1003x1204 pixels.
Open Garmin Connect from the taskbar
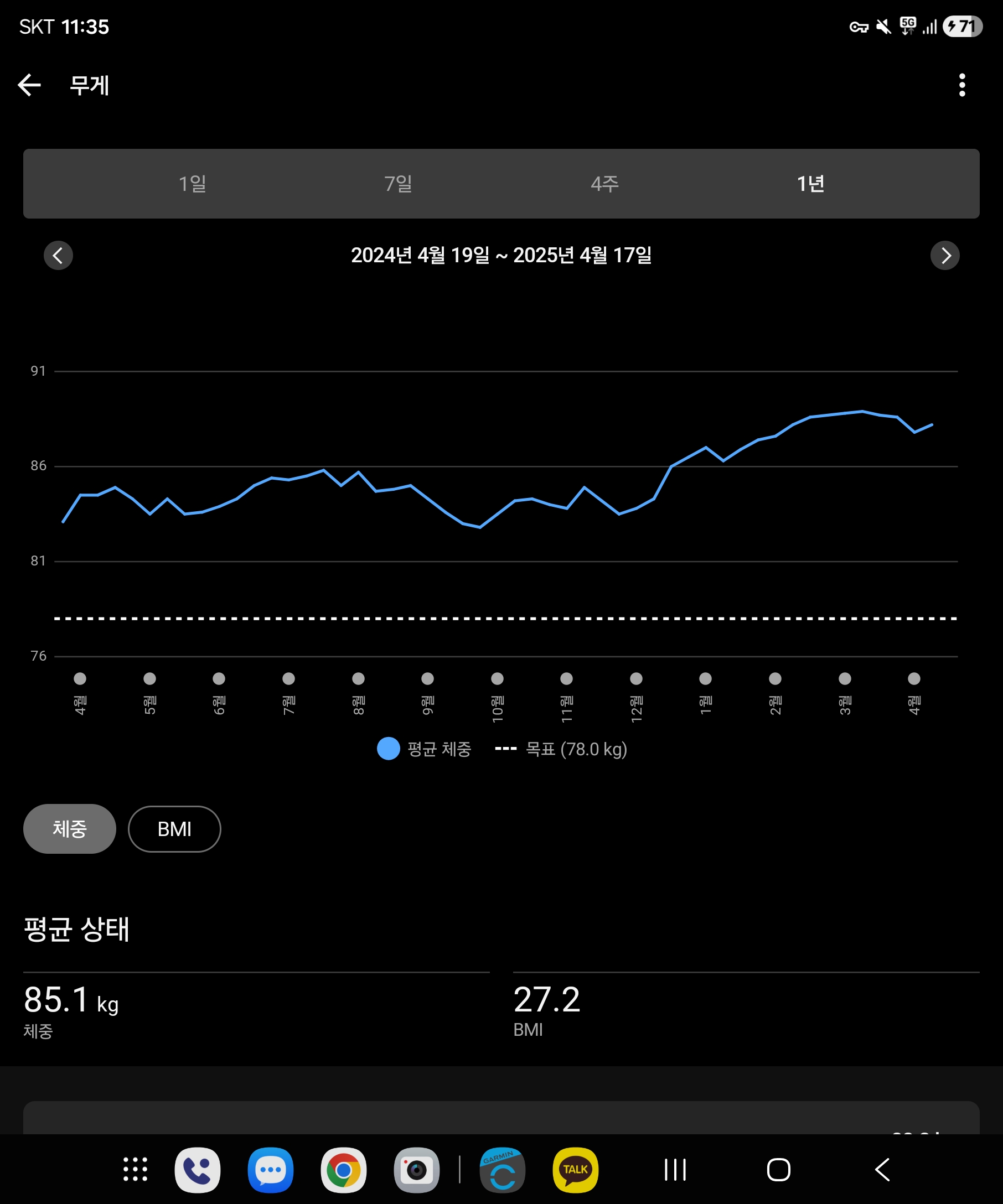(503, 1170)
